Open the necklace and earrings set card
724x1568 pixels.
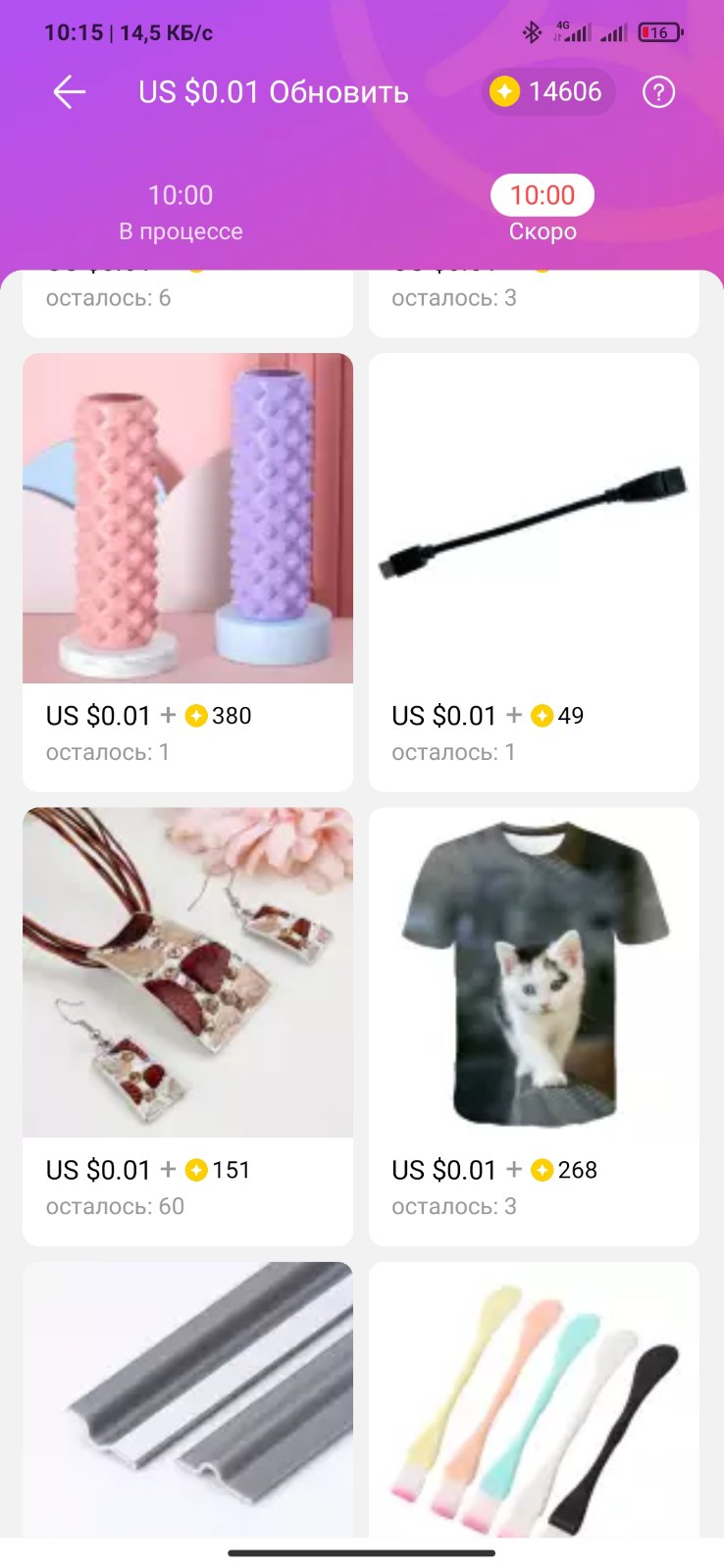click(187, 973)
